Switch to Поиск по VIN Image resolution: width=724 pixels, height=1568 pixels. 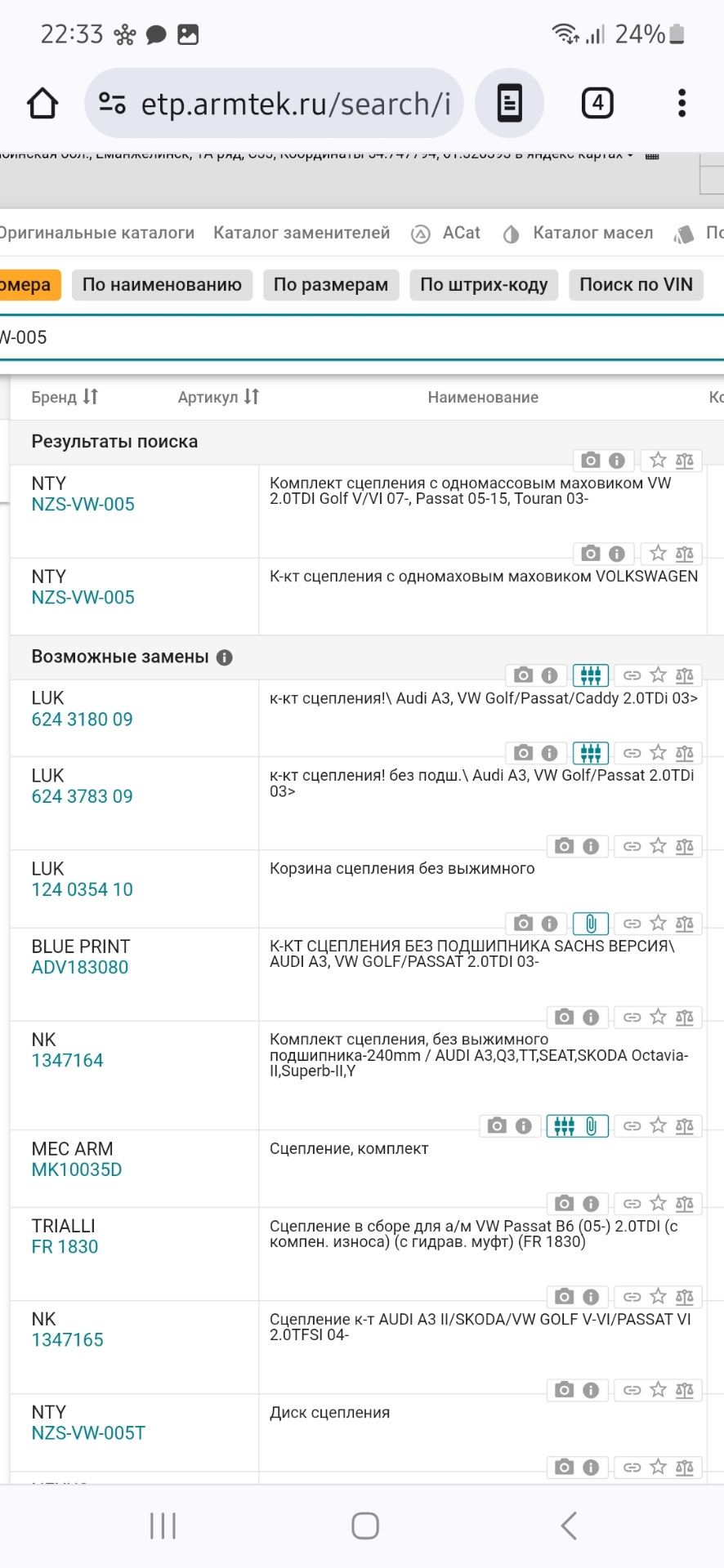pos(636,285)
